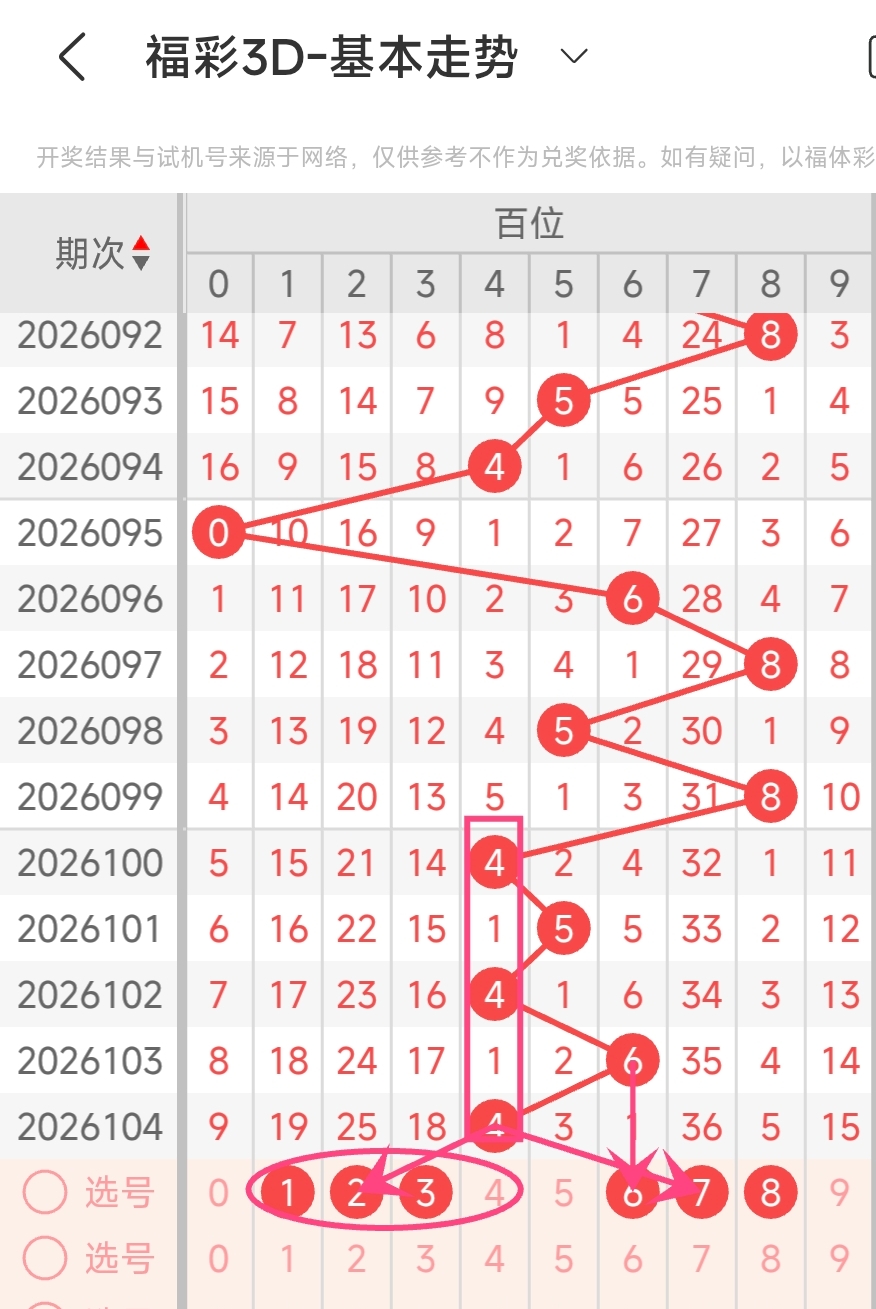Expand the 福彩3D-基本走势 chart type dropdown
The width and height of the screenshot is (876, 1309).
(x=573, y=57)
